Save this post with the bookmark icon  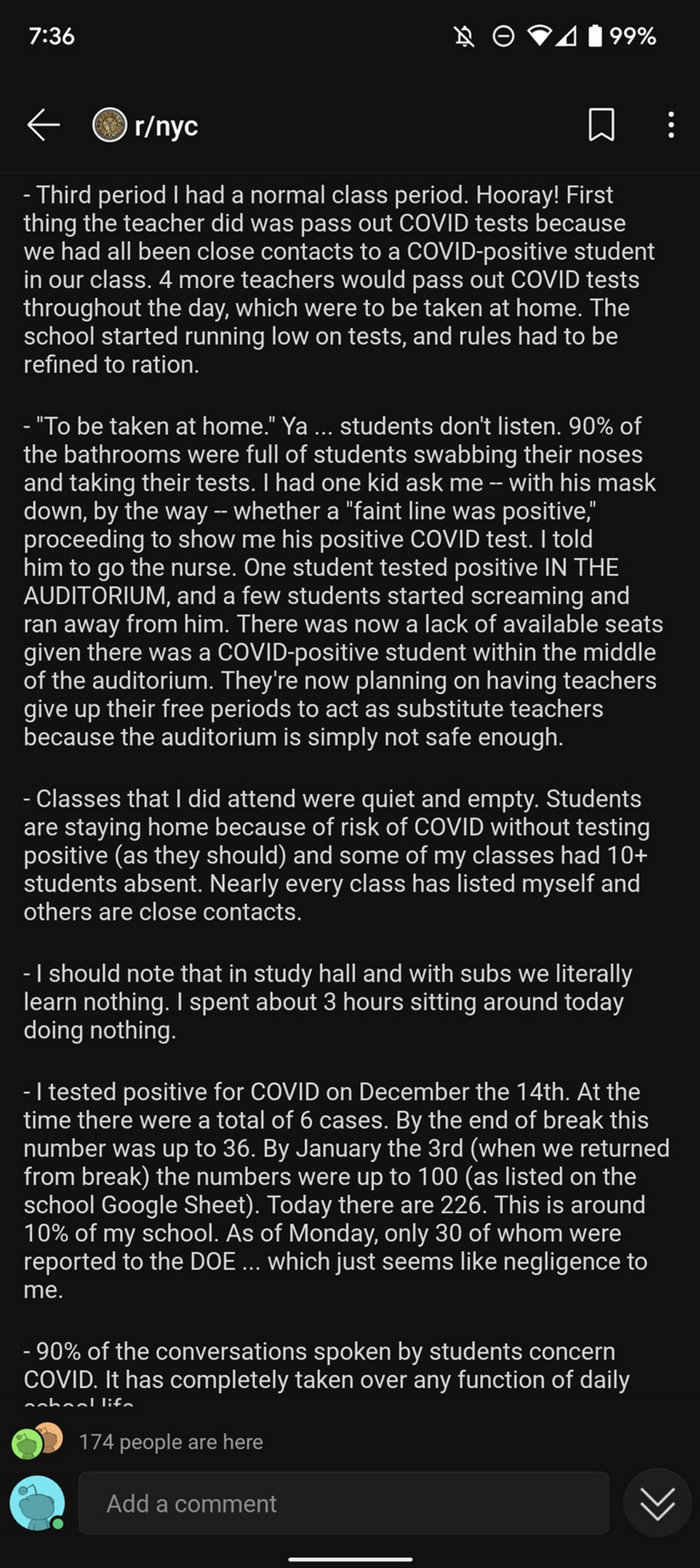(x=601, y=125)
